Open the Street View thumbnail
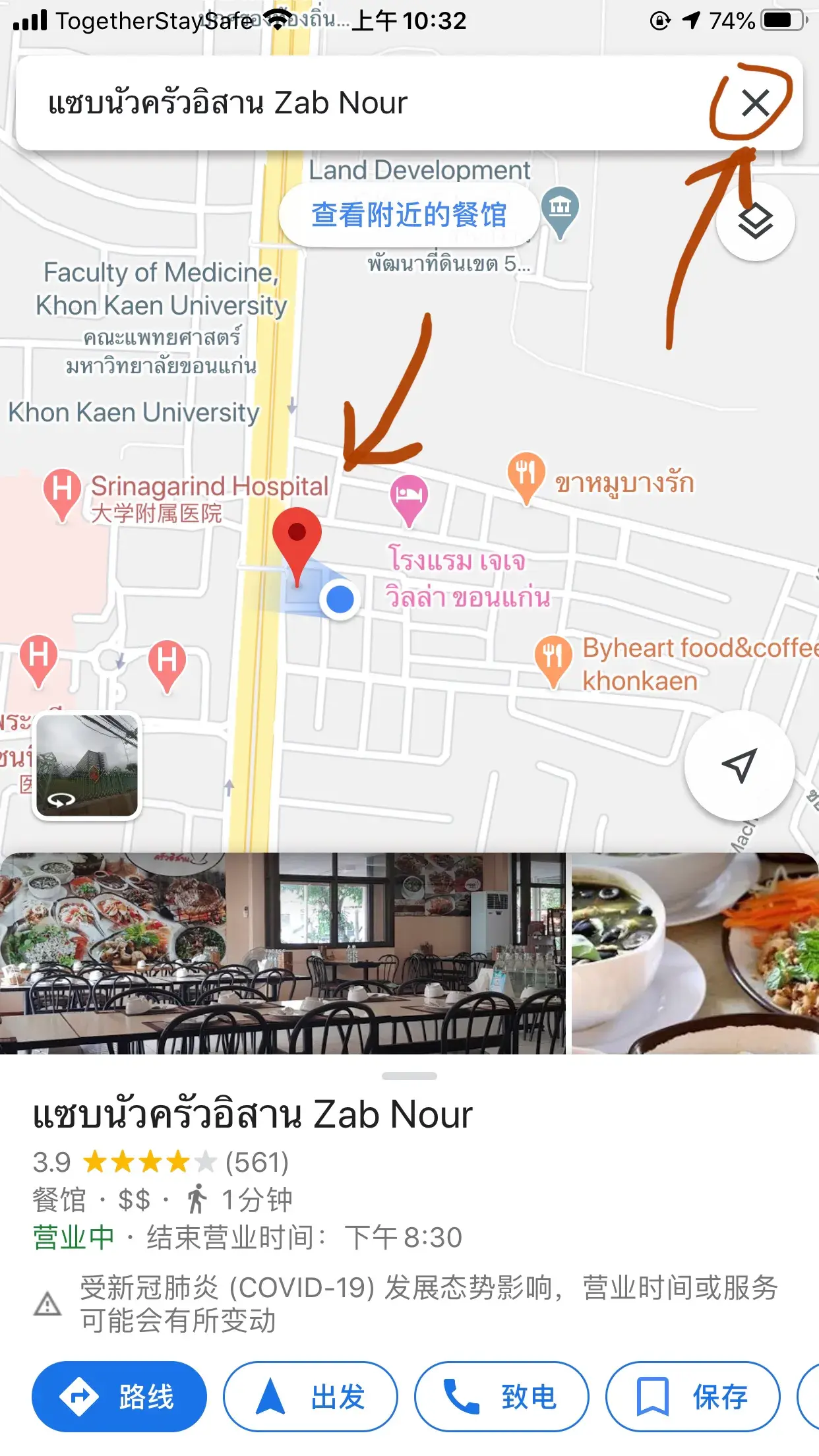This screenshot has height=1456, width=819. pyautogui.click(x=87, y=766)
